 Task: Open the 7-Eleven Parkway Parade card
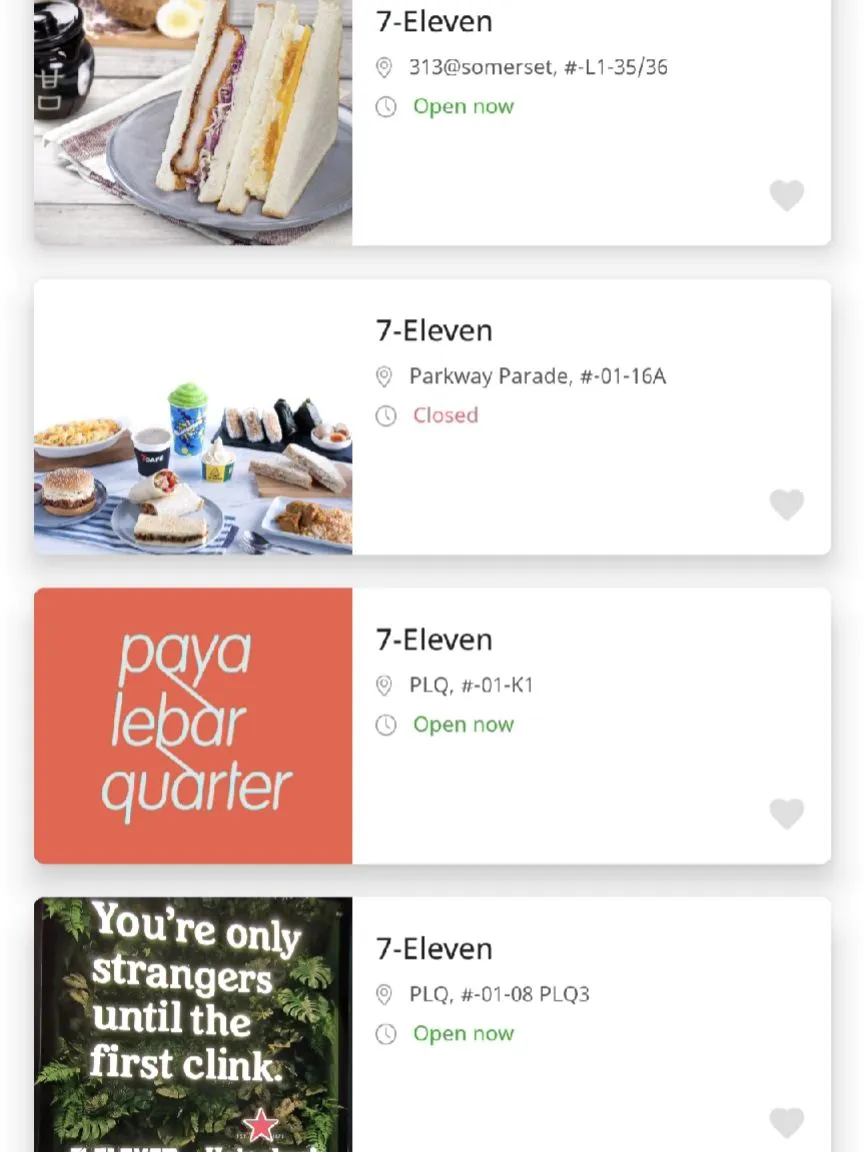(x=434, y=331)
